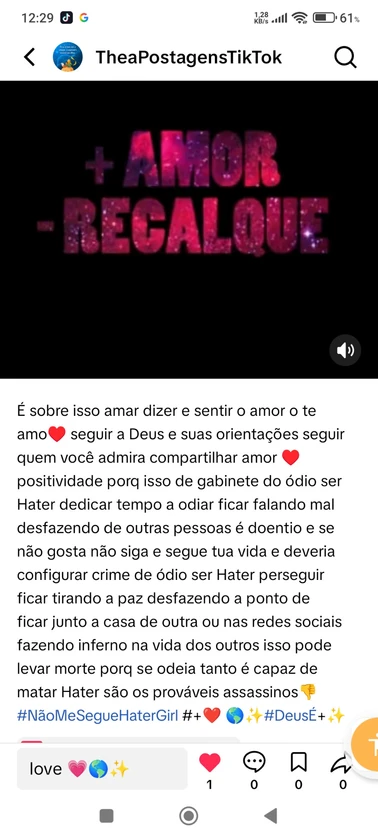Open the comments bubble
The height and width of the screenshot is (840, 378).
(254, 762)
